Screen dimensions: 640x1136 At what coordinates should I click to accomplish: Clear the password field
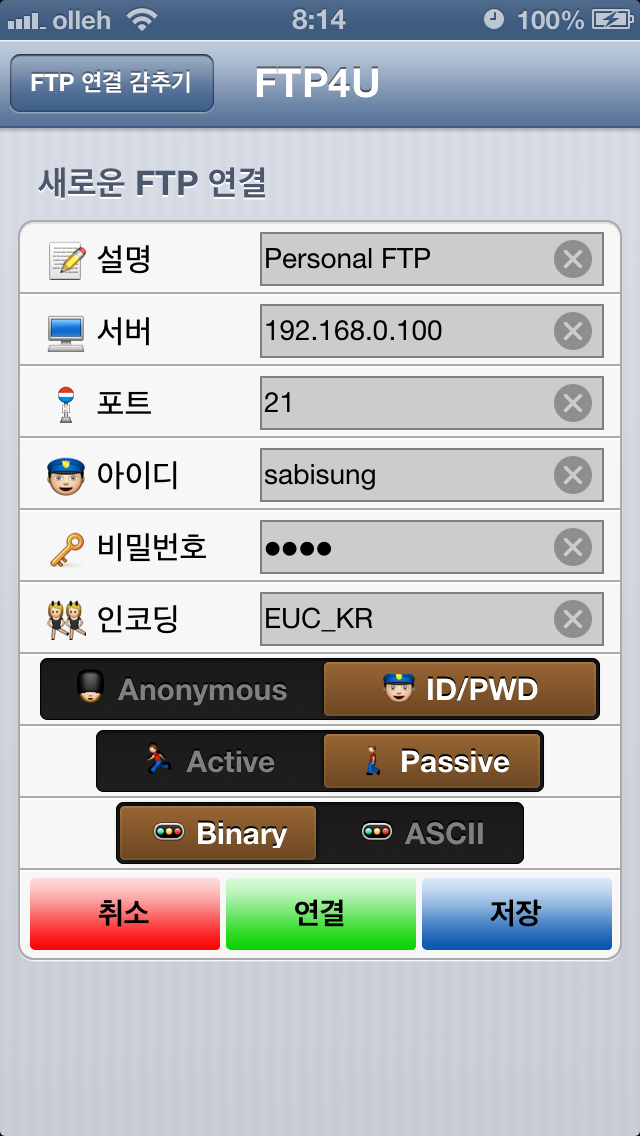[572, 547]
